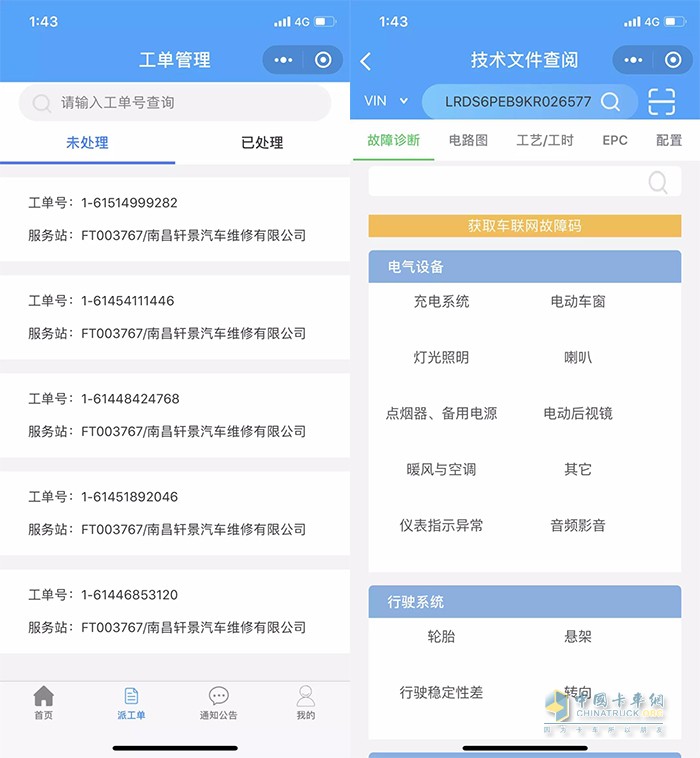Select the EPC tab
This screenshot has width=700, height=758.
coord(615,140)
